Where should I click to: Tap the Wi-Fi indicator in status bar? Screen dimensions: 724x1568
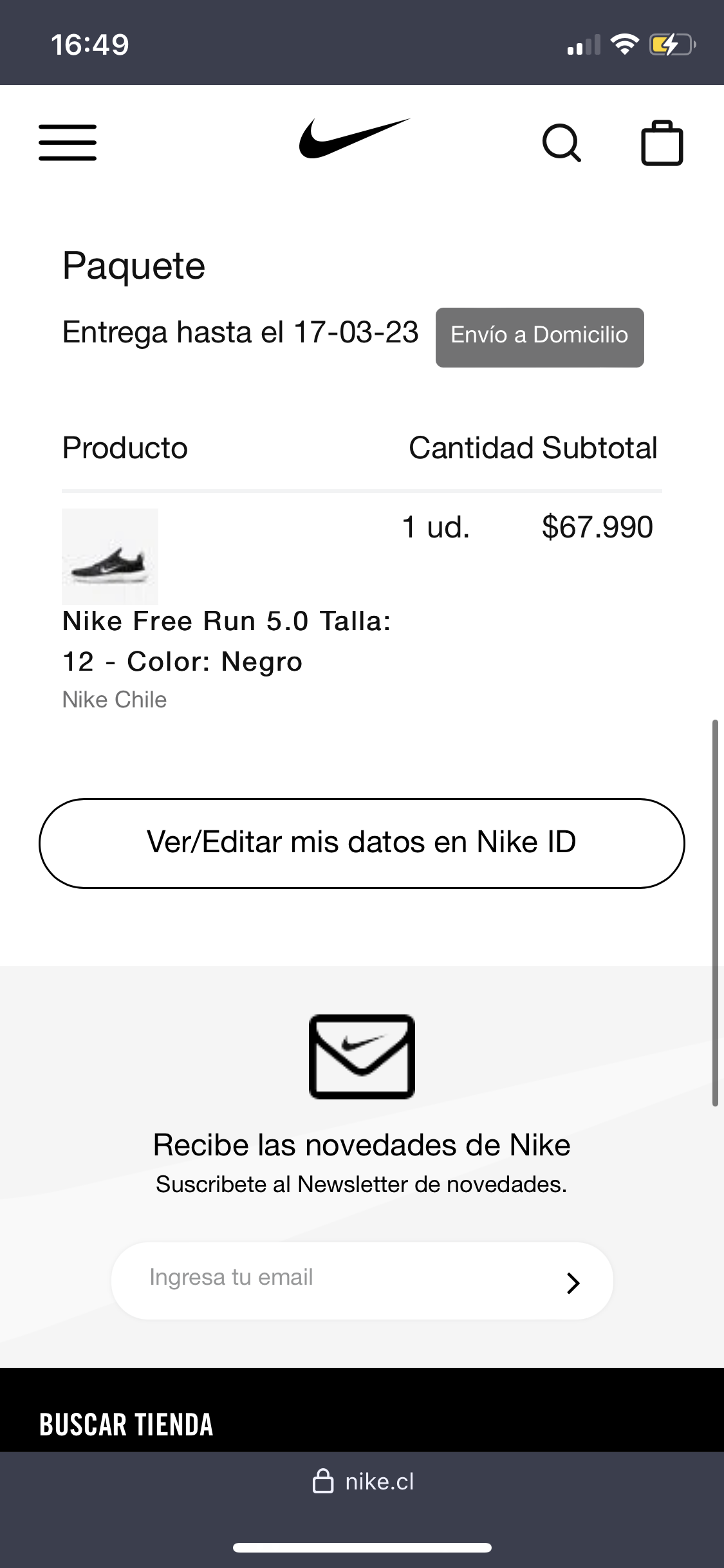coord(623,42)
